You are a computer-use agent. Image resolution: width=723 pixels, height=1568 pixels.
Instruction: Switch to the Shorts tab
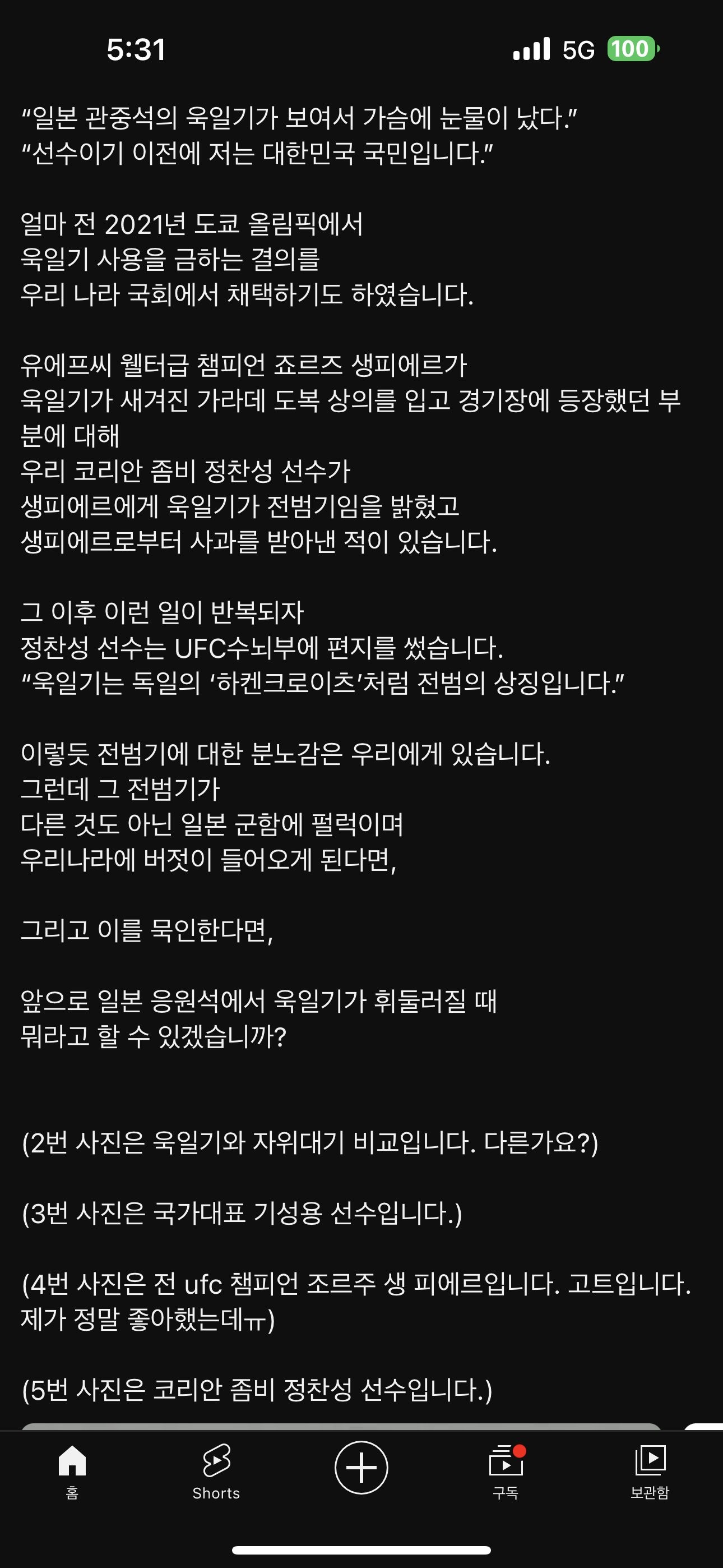(216, 1472)
